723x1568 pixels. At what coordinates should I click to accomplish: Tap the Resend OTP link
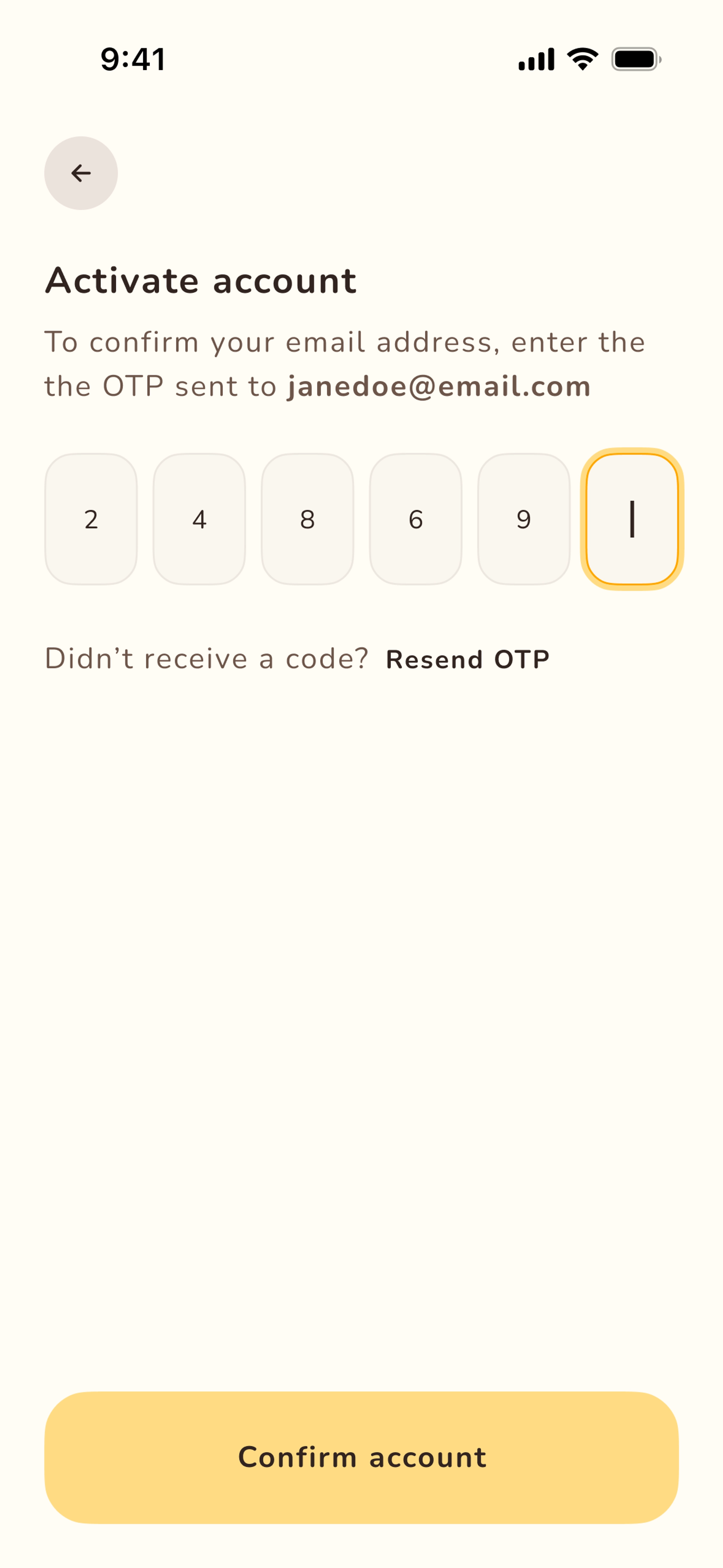point(468,659)
